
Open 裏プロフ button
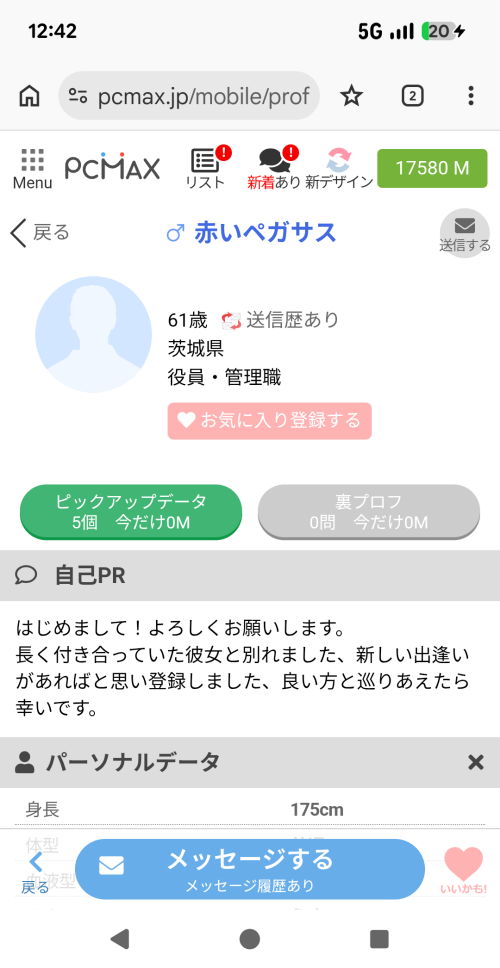369,512
